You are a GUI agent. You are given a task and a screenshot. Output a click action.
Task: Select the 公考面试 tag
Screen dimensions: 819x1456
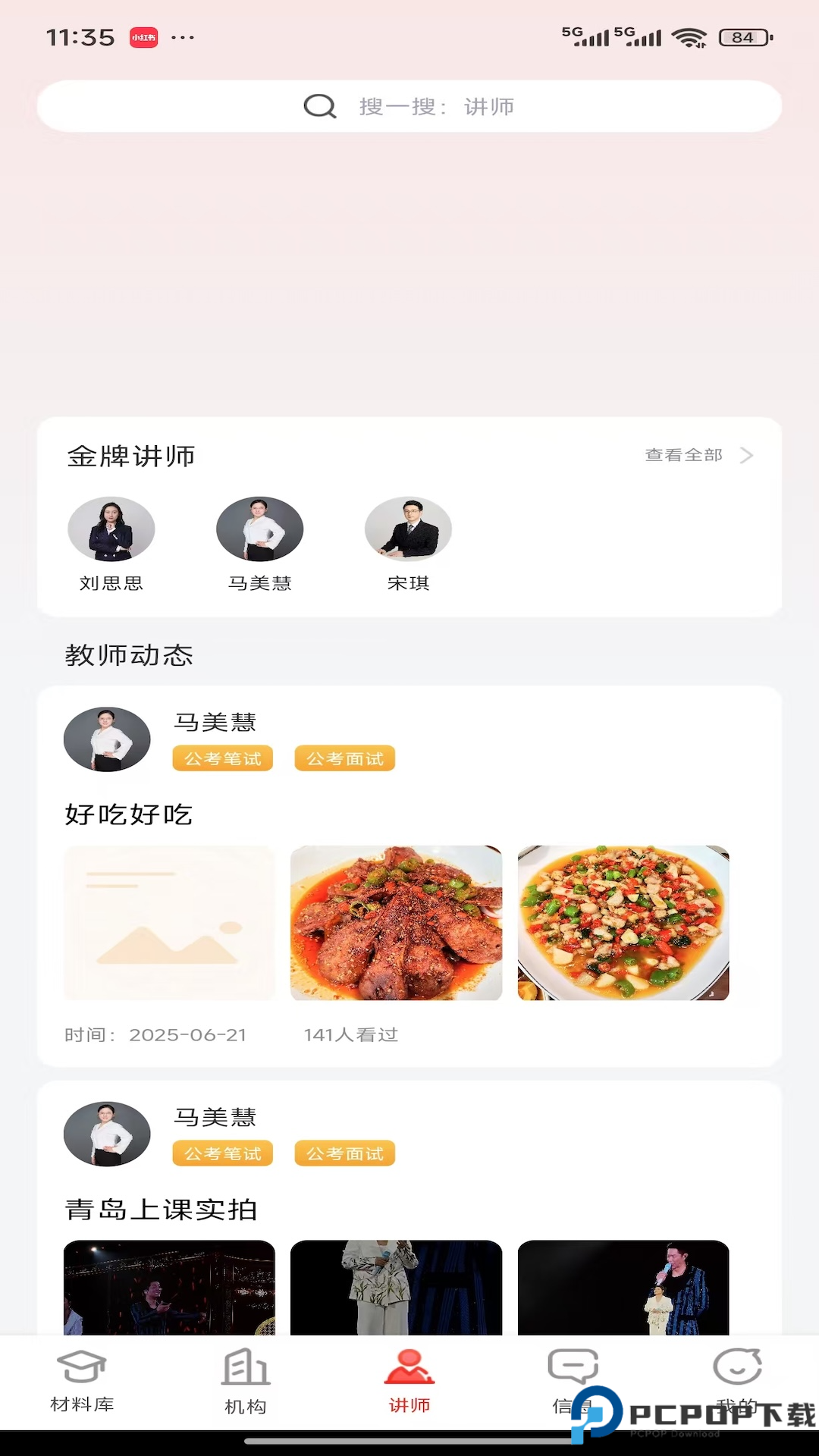(344, 758)
